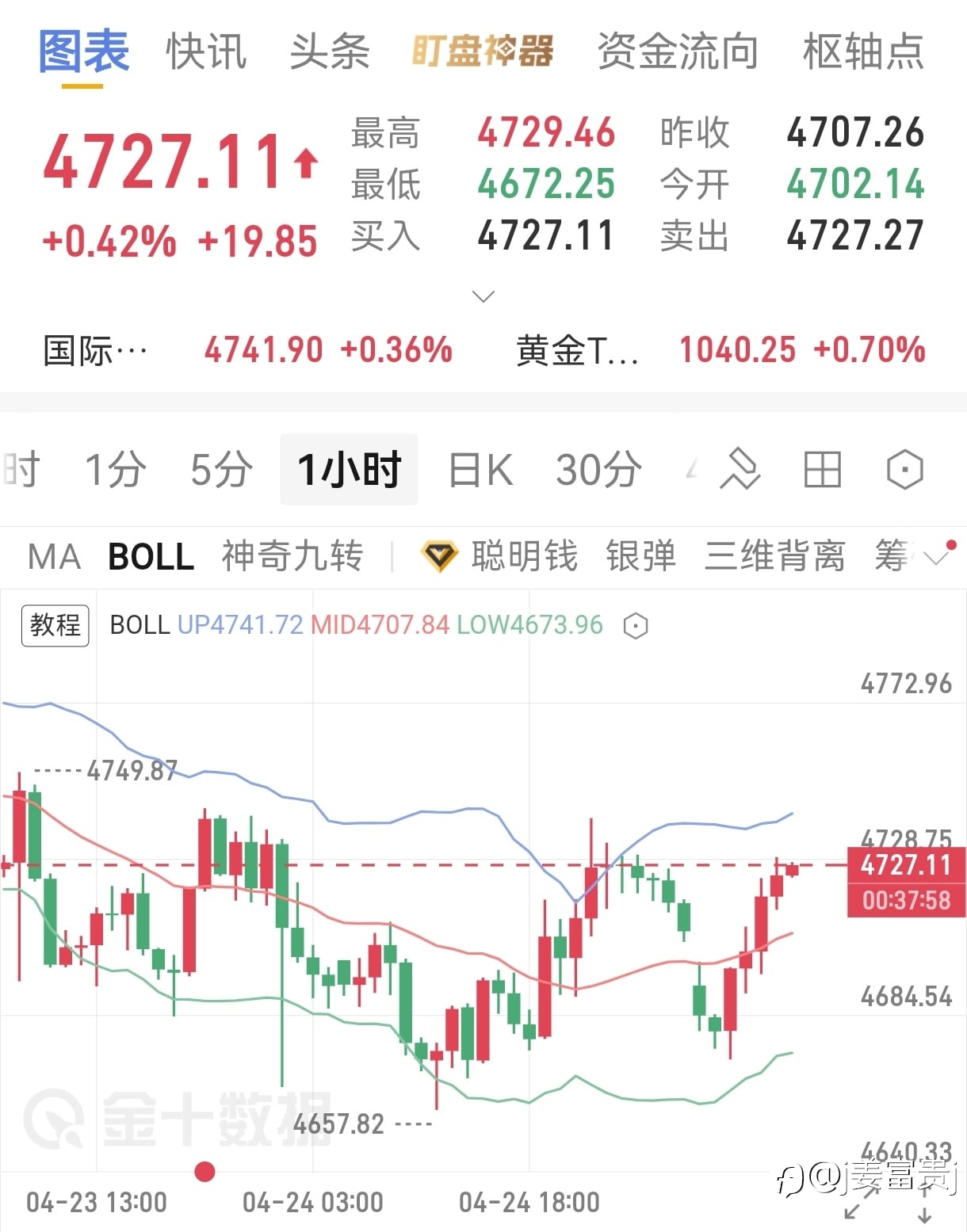This screenshot has height=1232, width=967.
Task: Open chart settings hexagon icon
Action: (904, 470)
